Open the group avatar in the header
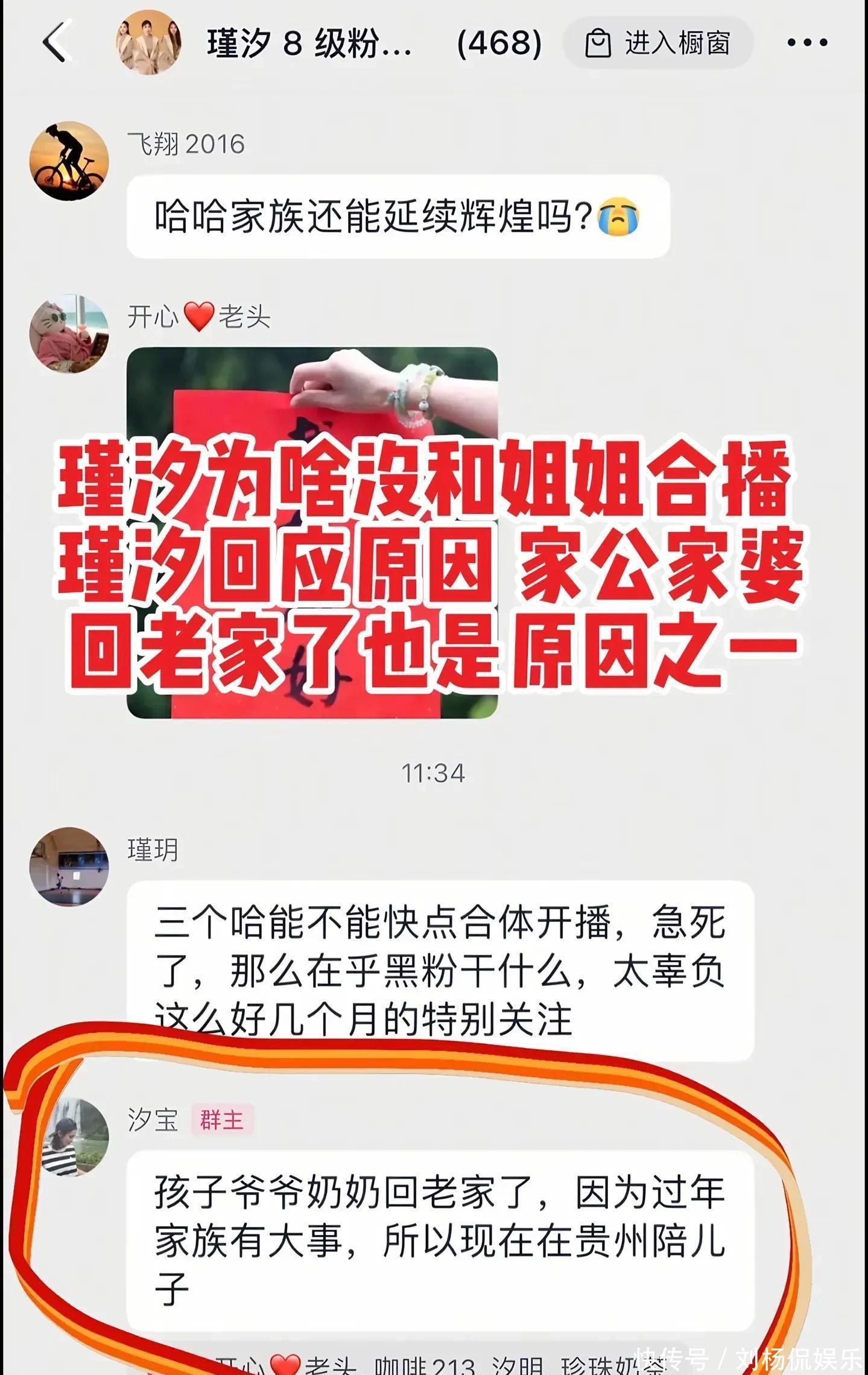The height and width of the screenshot is (1375, 868). [149, 42]
